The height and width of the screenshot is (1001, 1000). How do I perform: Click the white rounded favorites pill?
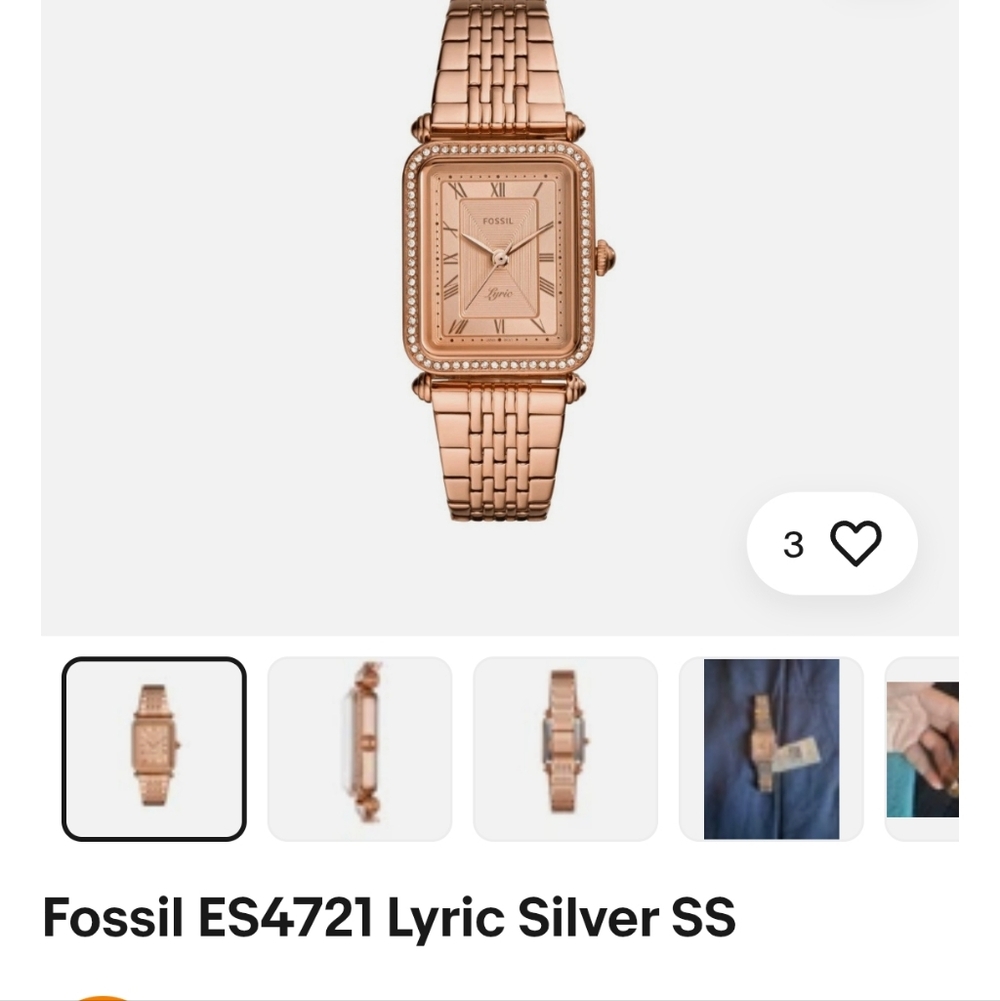pos(833,543)
